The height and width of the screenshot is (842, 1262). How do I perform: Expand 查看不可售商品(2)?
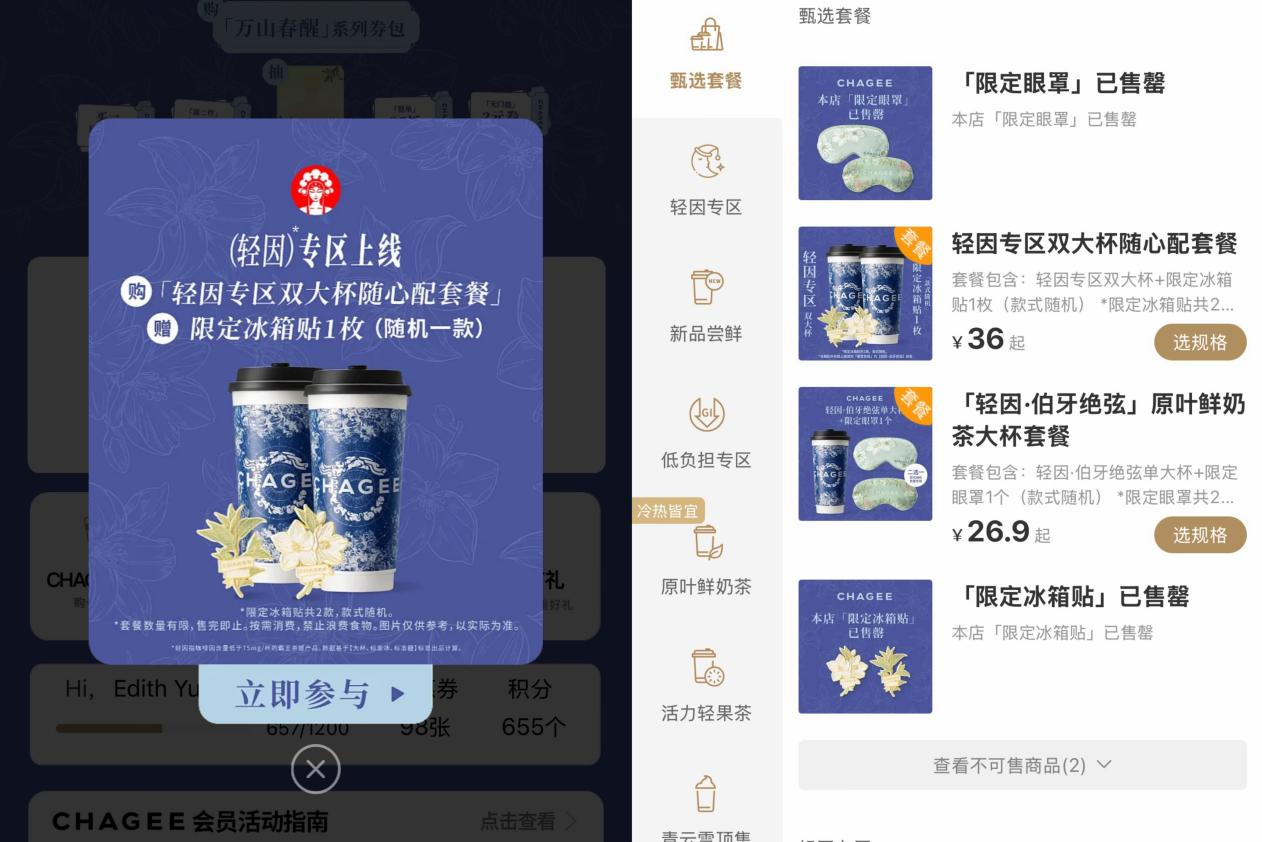1022,765
